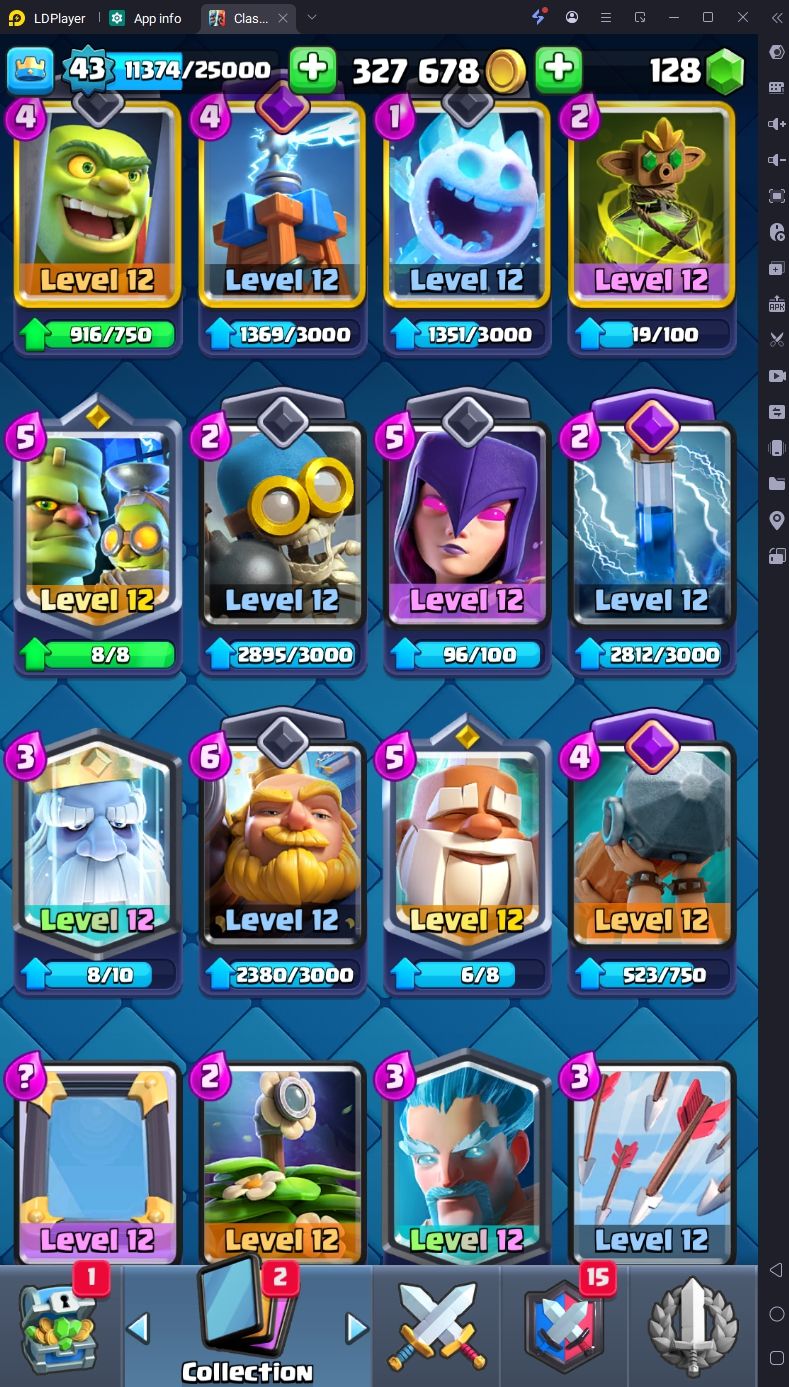
Task: Open the Mirror card with question mark cost
Action: [97, 1163]
